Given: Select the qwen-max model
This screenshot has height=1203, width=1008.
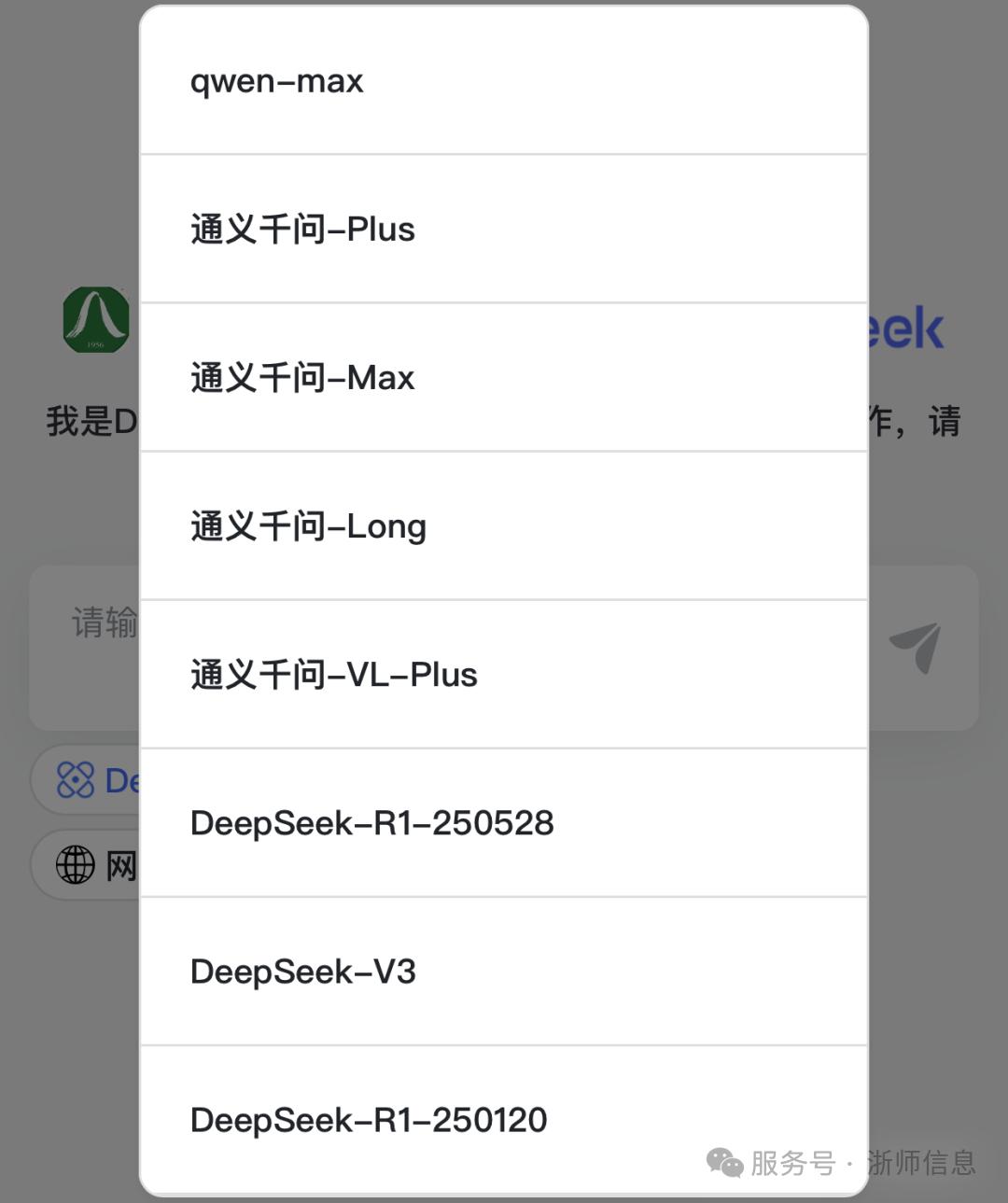Looking at the screenshot, I should point(277,82).
